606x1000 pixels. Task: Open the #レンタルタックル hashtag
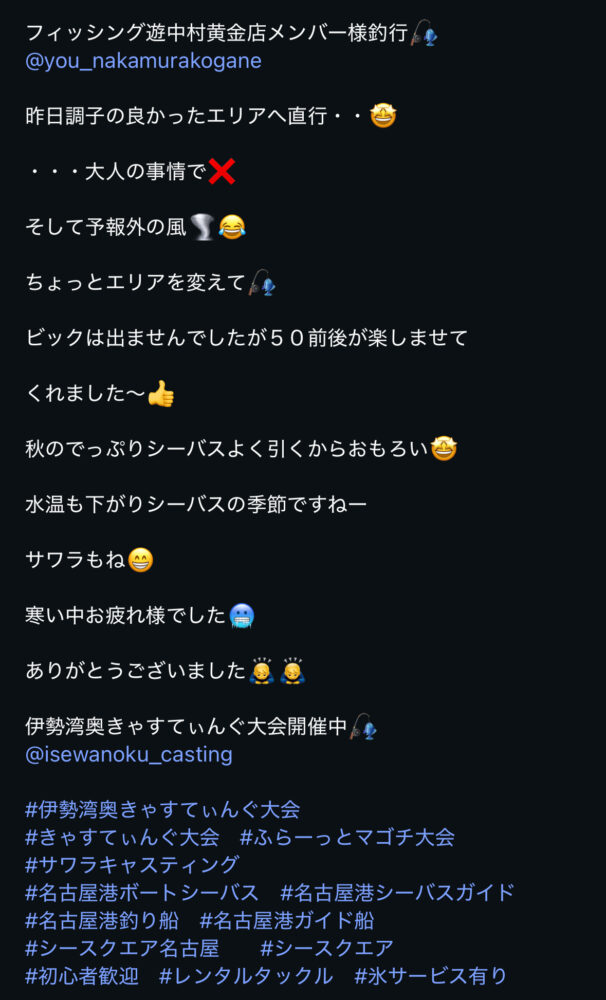(246, 976)
